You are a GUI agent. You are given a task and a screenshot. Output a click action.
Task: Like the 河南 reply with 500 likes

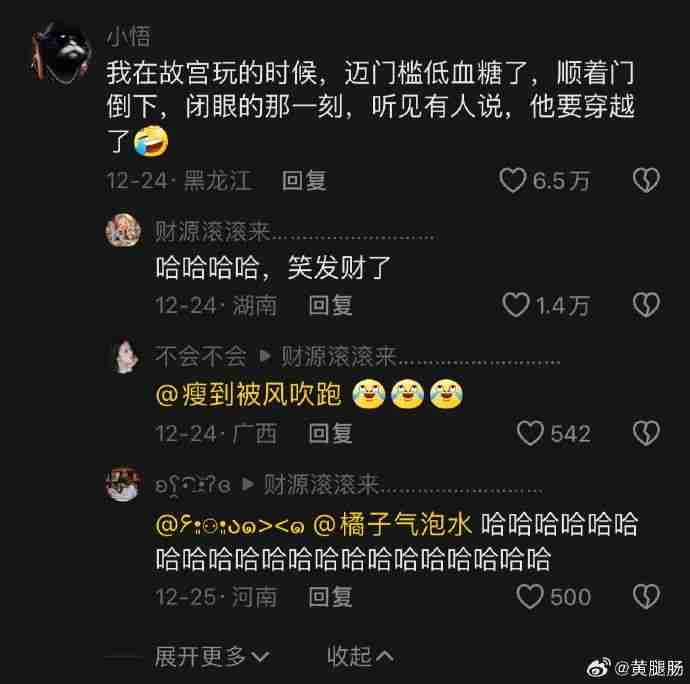point(530,597)
